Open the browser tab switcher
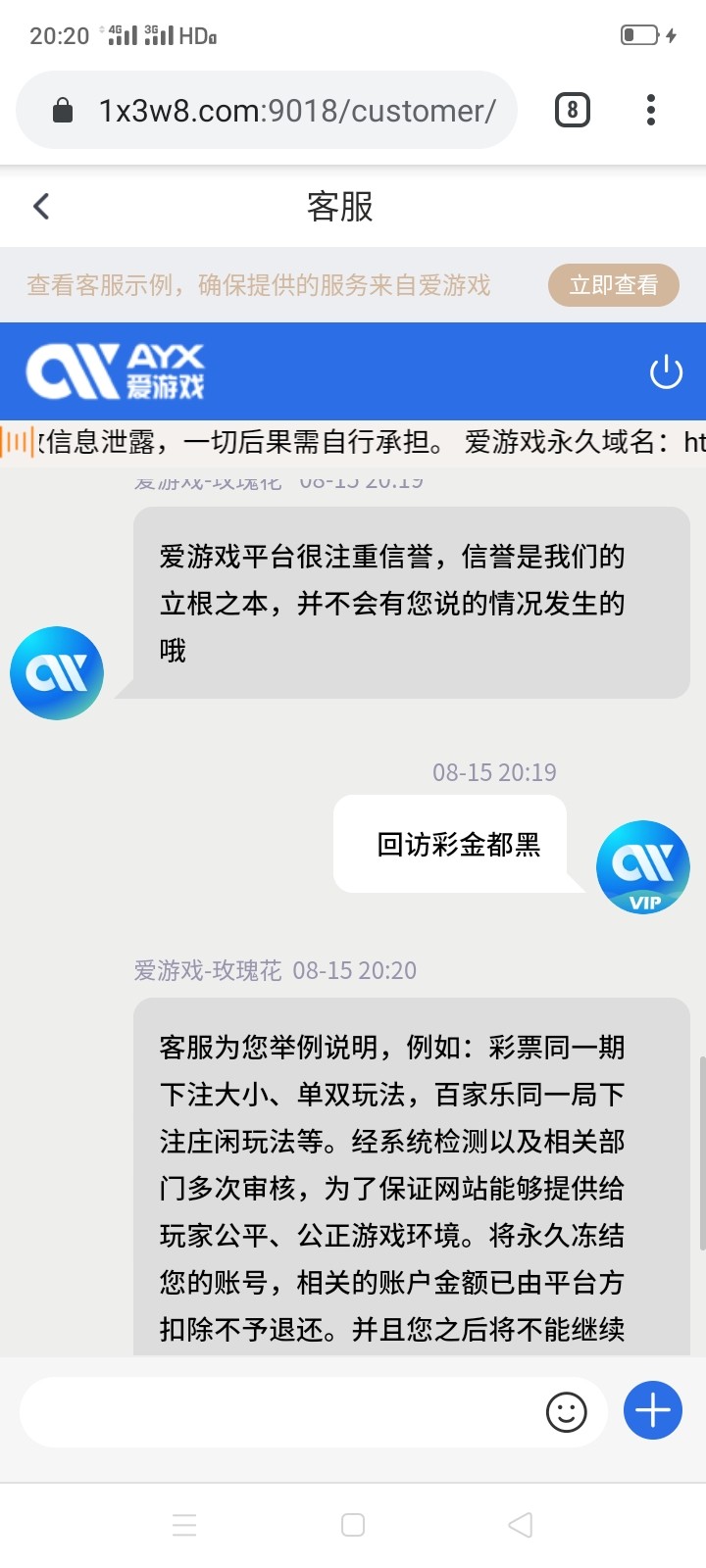Screen dimensions: 706x1568 click(x=573, y=110)
